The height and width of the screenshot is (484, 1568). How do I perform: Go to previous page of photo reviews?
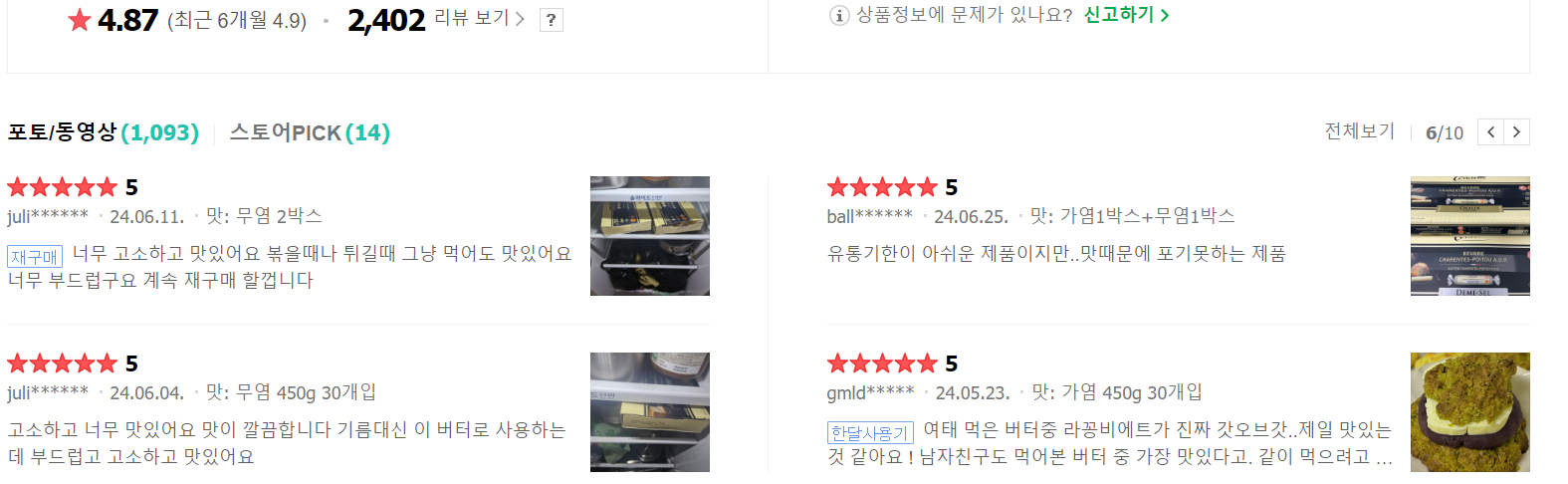1490,132
